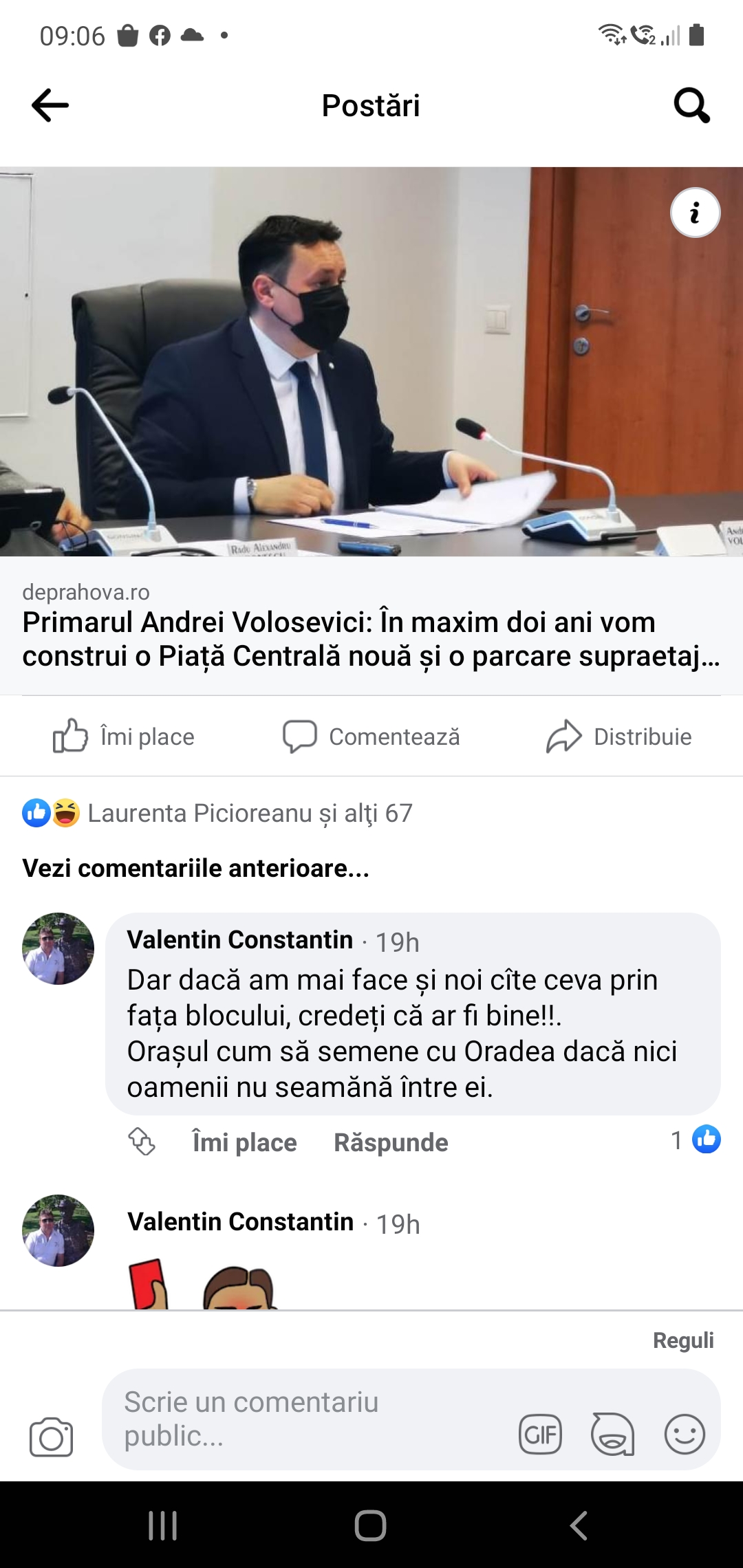
Task: Focus the Scrie un comentariu public field
Action: pyautogui.click(x=303, y=1419)
